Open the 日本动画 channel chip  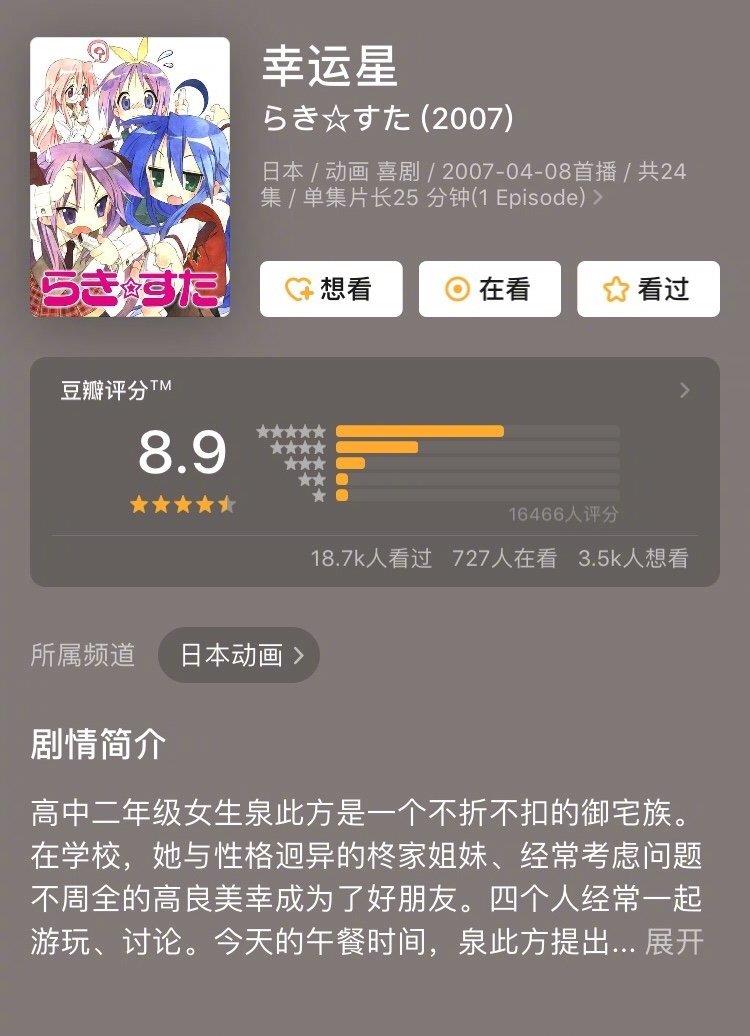pyautogui.click(x=238, y=655)
